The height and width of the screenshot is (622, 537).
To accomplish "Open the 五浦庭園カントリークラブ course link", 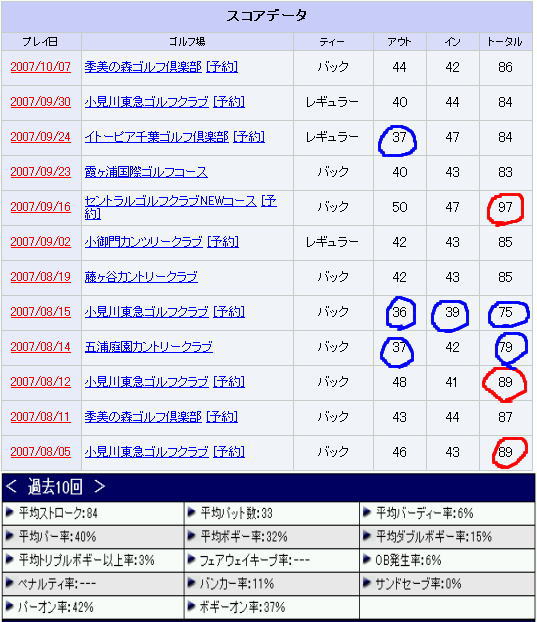I will pyautogui.click(x=149, y=347).
